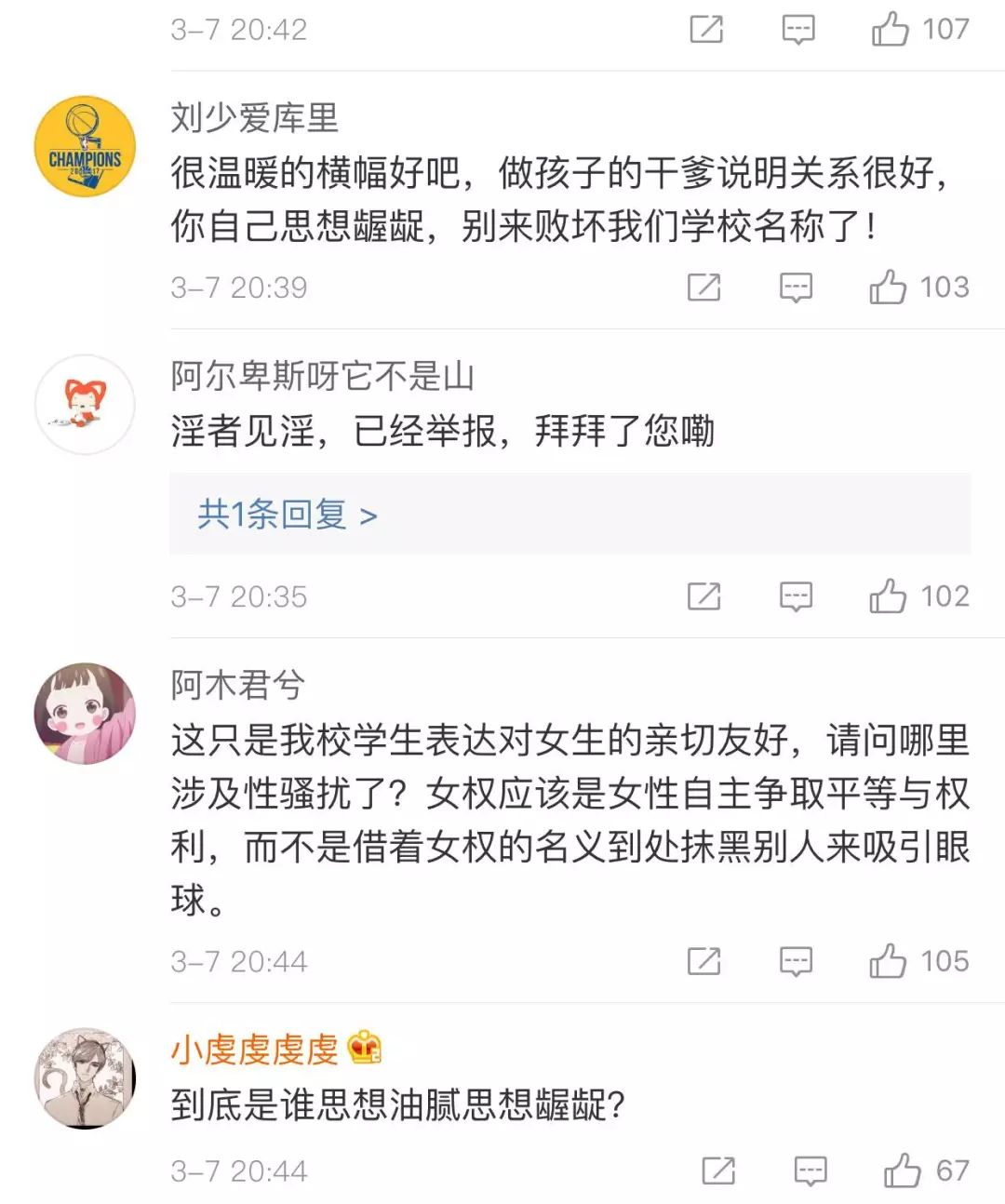The width and height of the screenshot is (1005, 1204).
Task: Repost 小虔虔虔虔's comment
Action: coord(718,1171)
